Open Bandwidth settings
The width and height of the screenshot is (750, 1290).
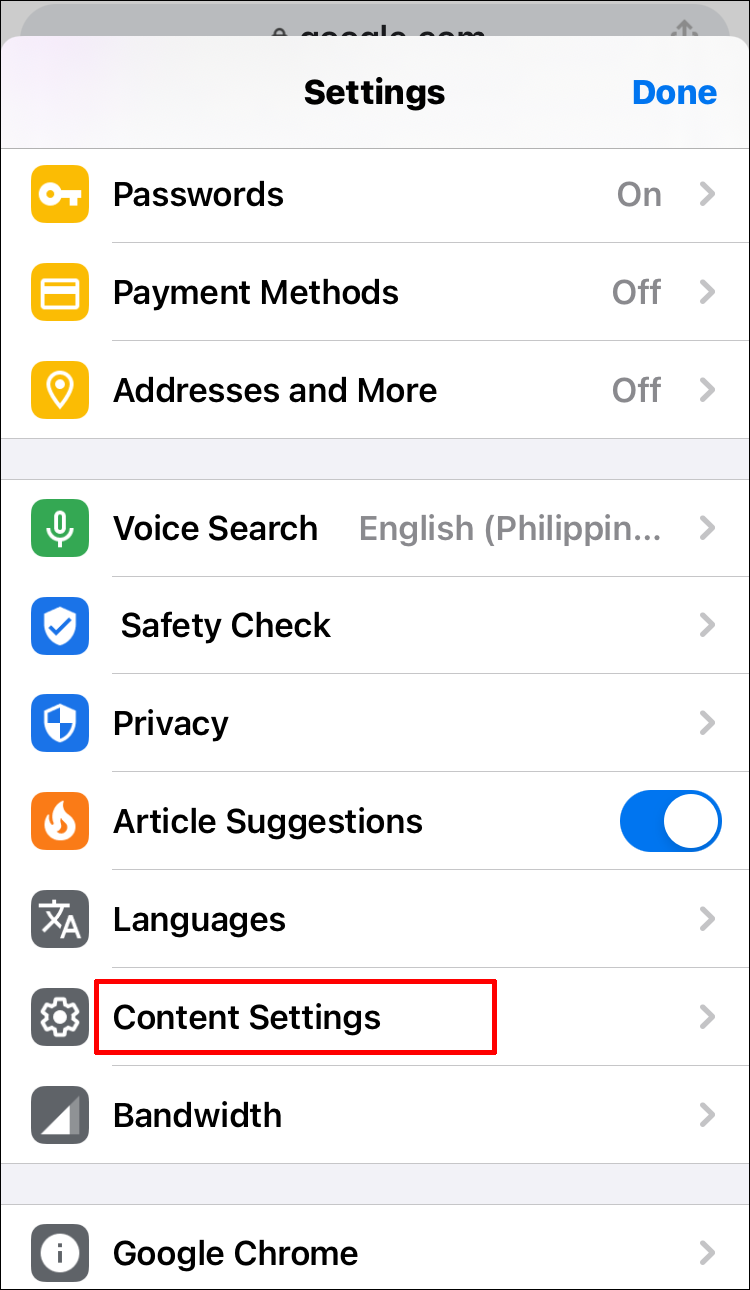[375, 1115]
